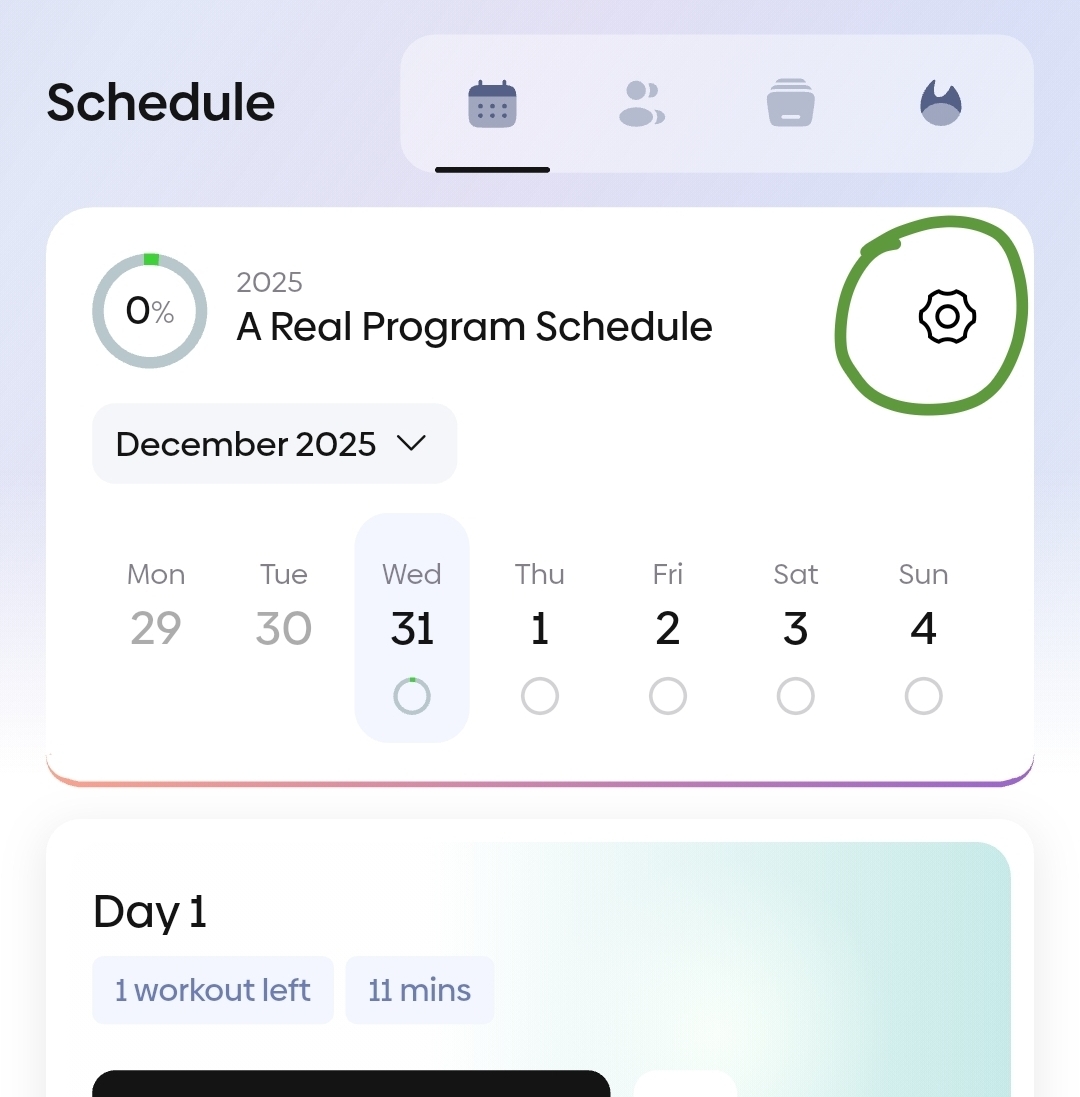The image size is (1080, 1097).
Task: Switch to the people community tab
Action: [641, 104]
